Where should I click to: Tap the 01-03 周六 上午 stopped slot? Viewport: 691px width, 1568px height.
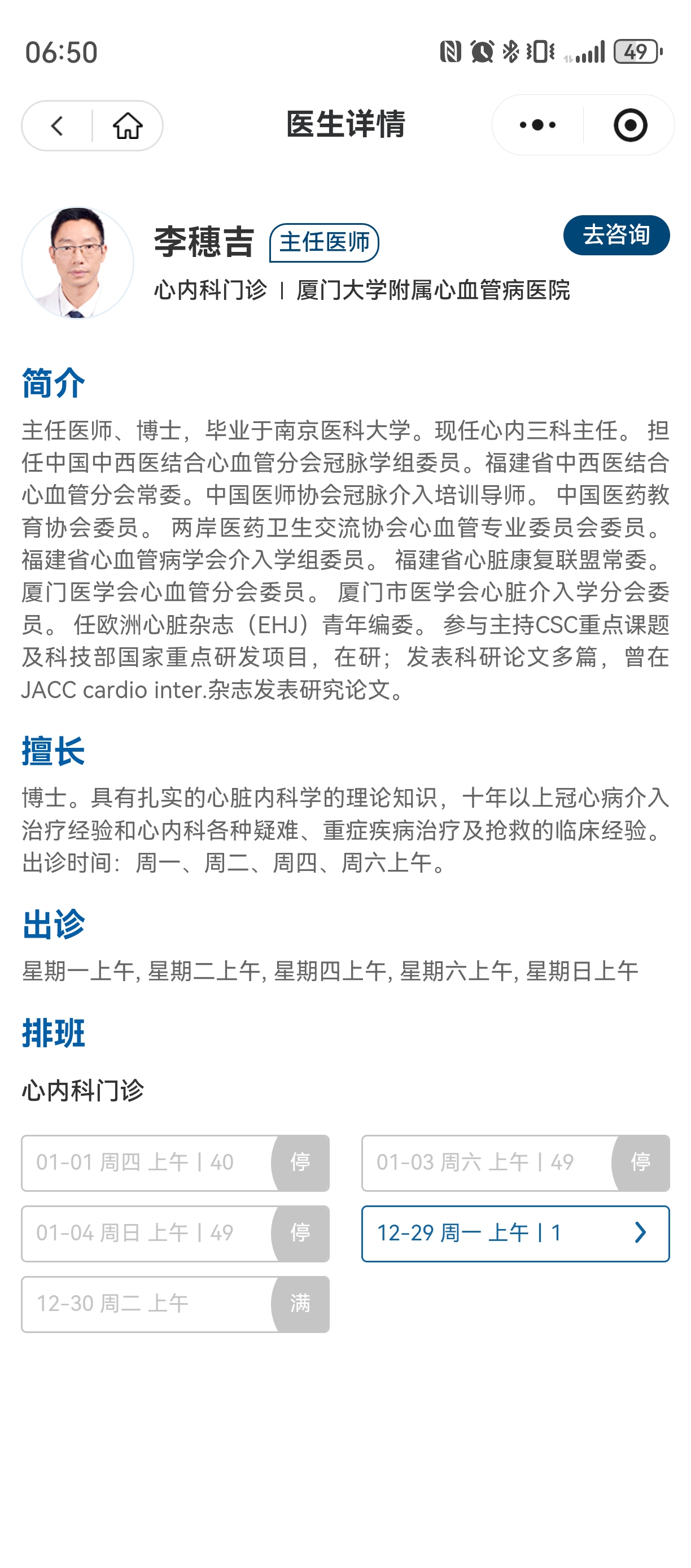coord(515,1162)
